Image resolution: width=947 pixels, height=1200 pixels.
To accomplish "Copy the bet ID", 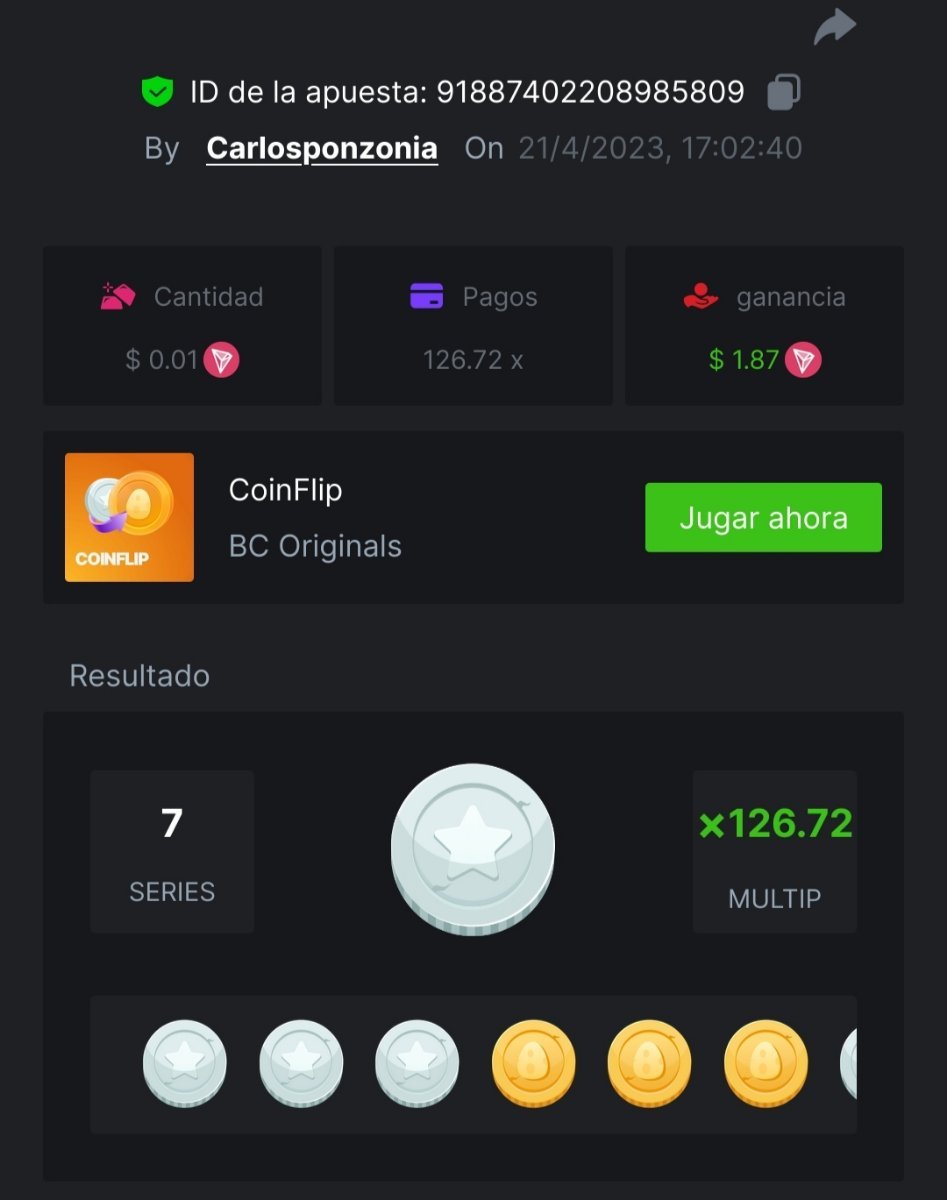I will (783, 93).
